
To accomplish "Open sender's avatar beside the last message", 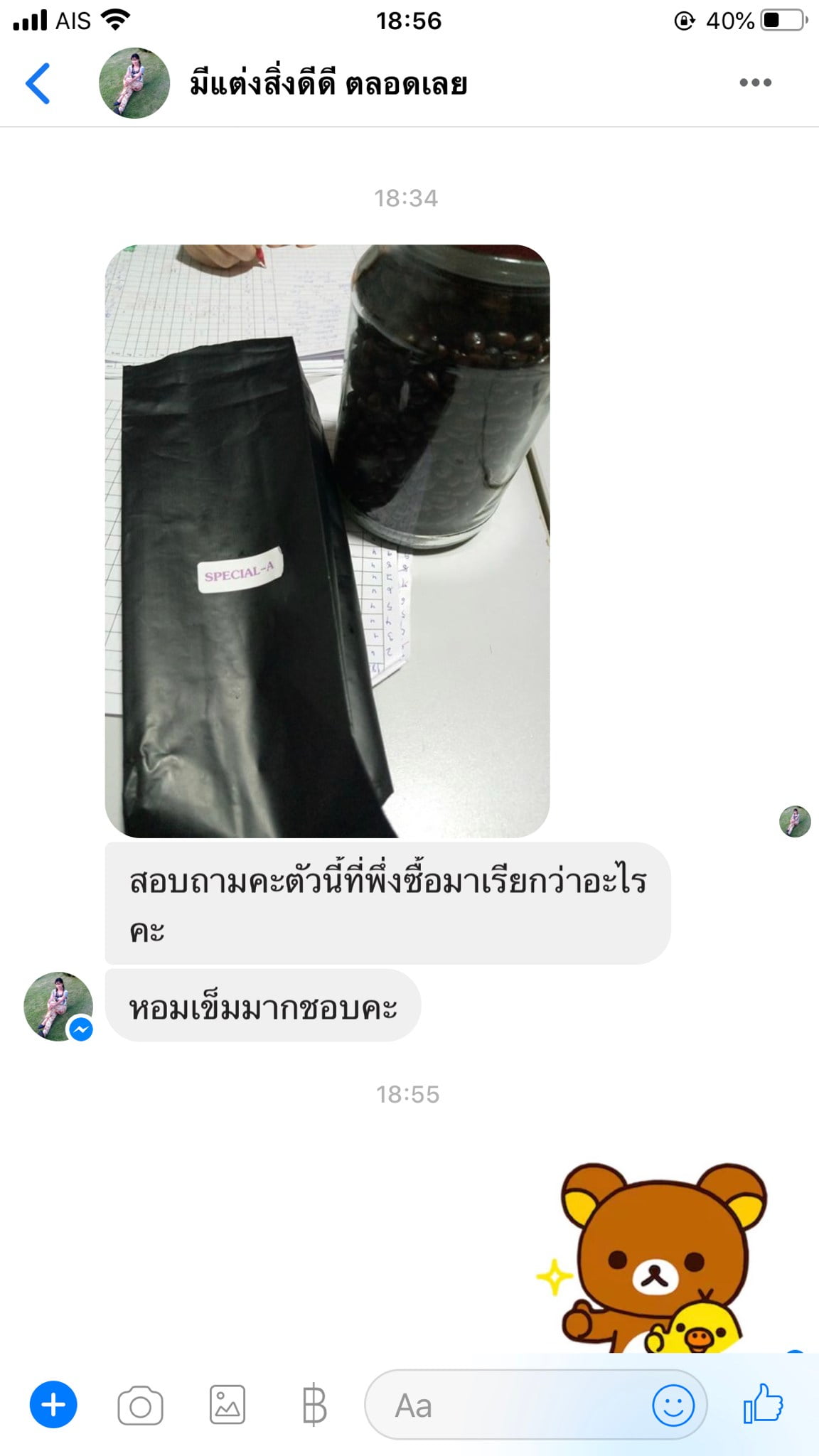I will tap(58, 1007).
